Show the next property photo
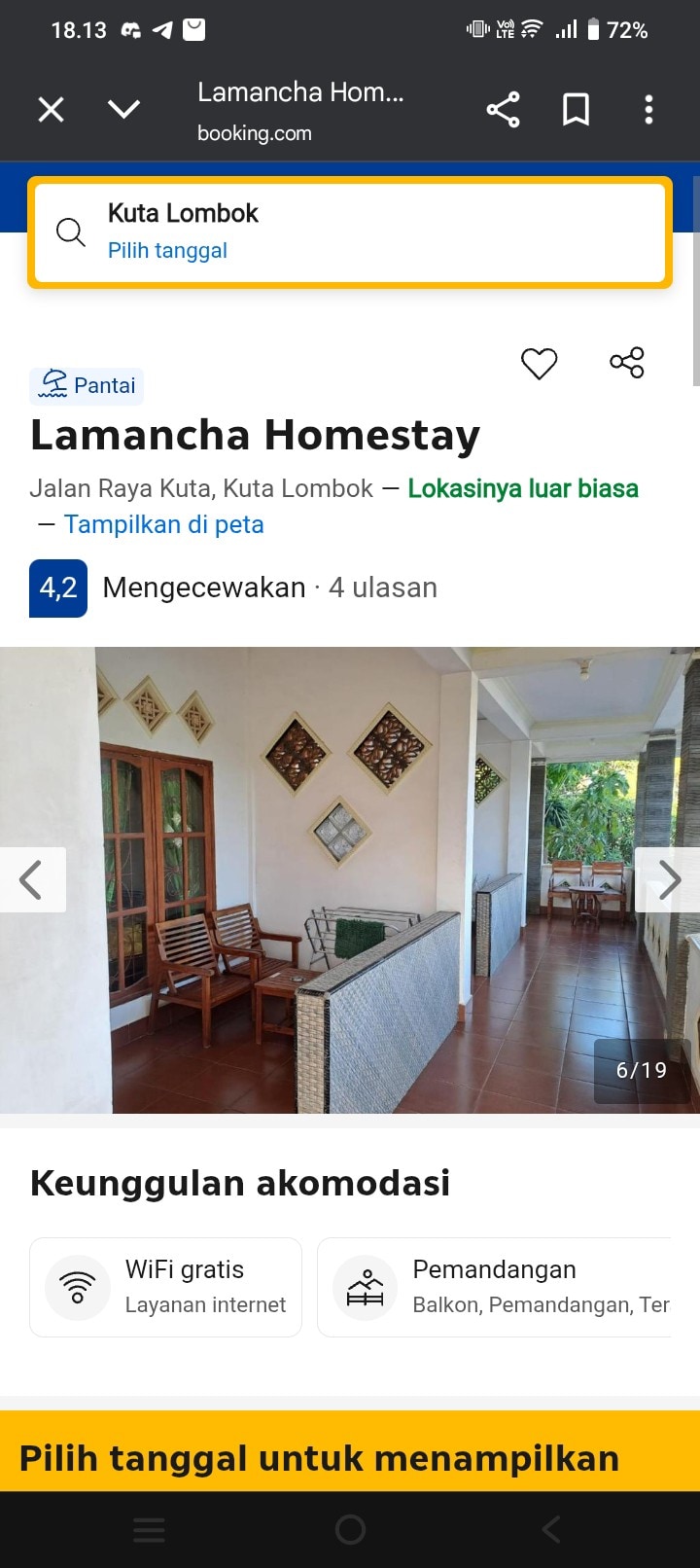 (x=668, y=879)
